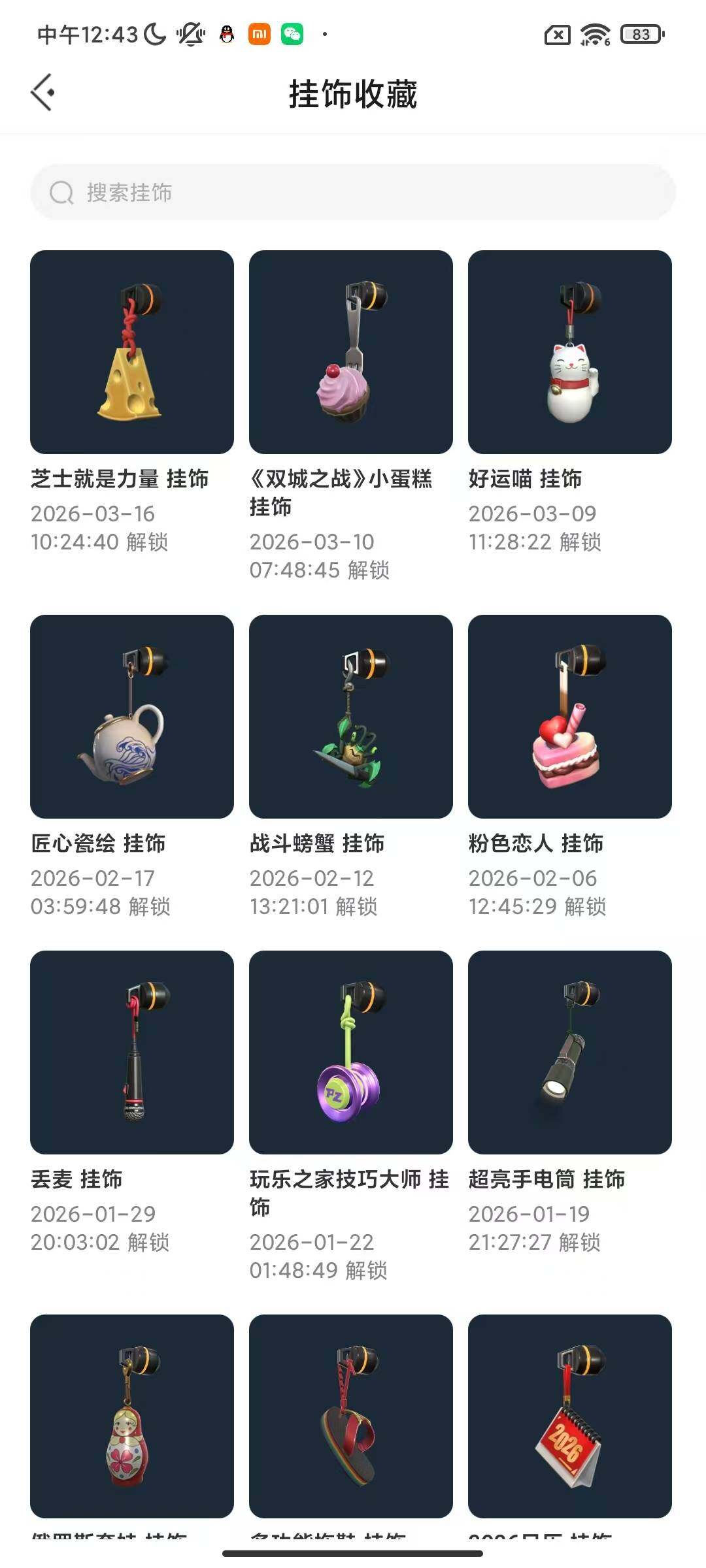
Task: Tap the 搜索挂饰 search field
Action: (352, 193)
